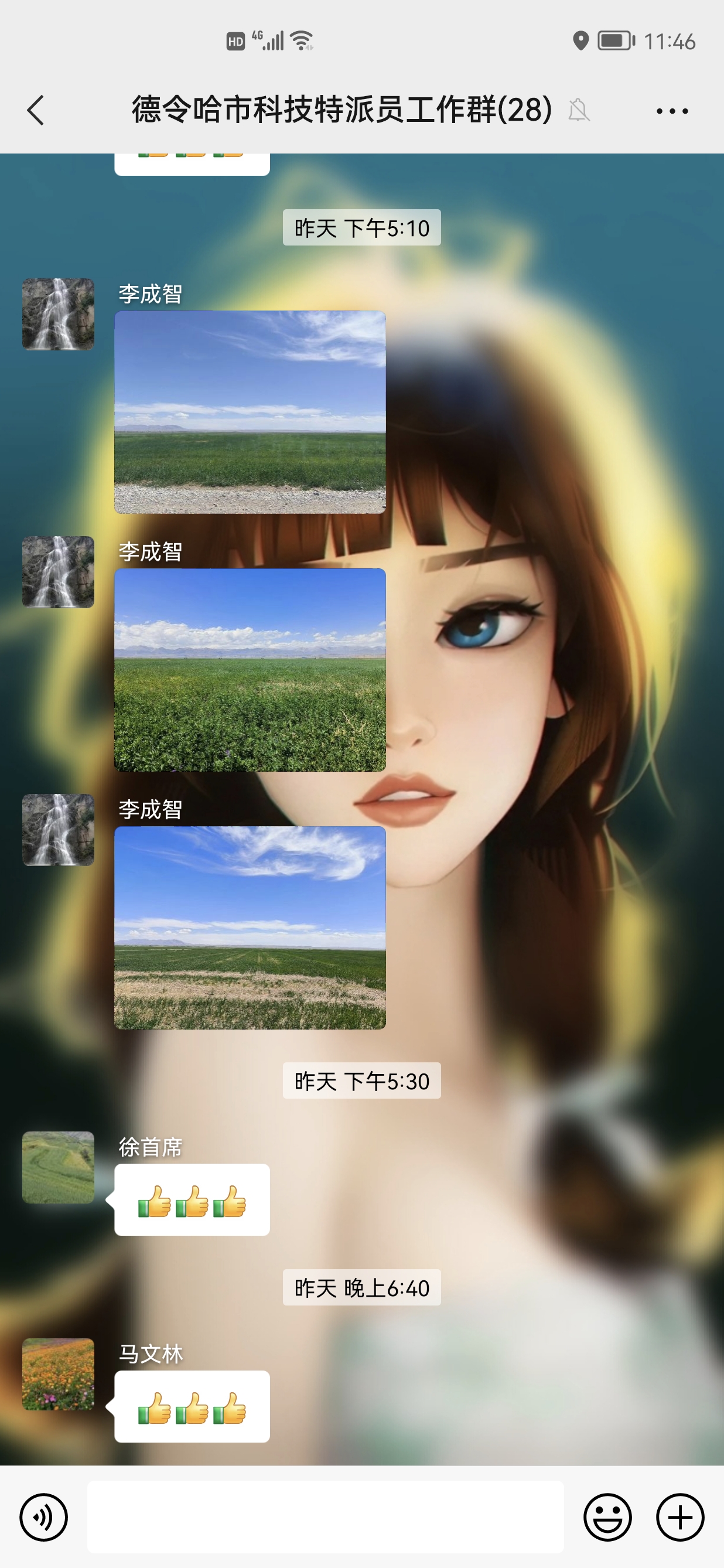724x1568 pixels.
Task: Open 李成智's first field photo
Action: click(250, 412)
